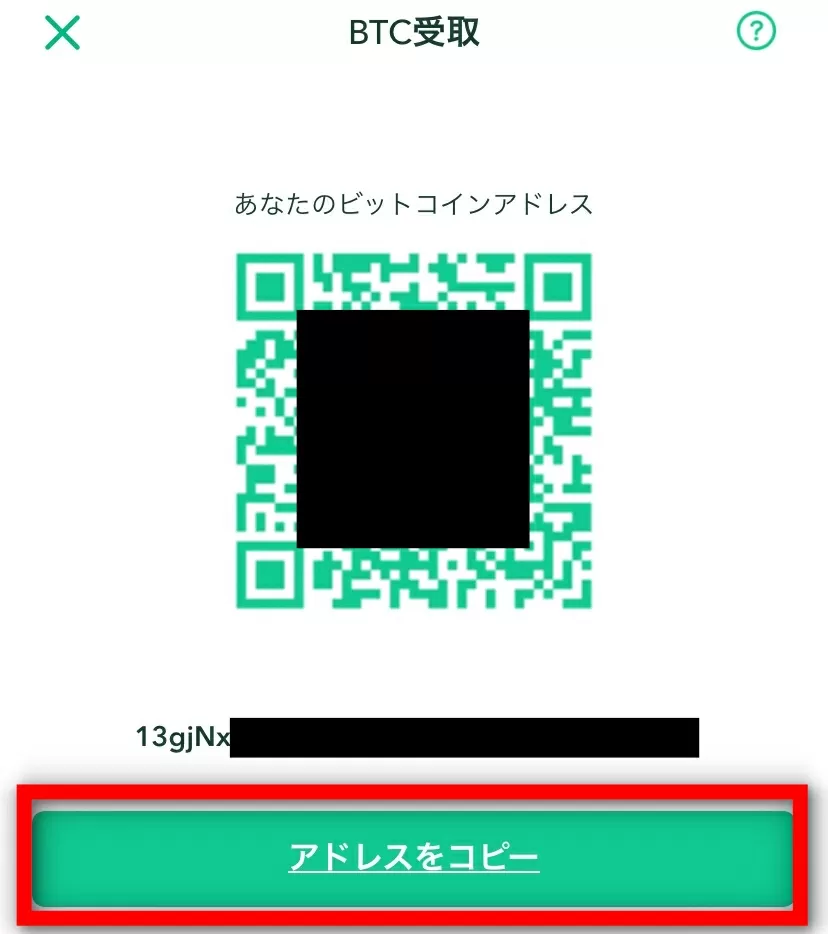Tap the アドレスをコピー button
Image resolution: width=828 pixels, height=934 pixels.
click(x=414, y=858)
